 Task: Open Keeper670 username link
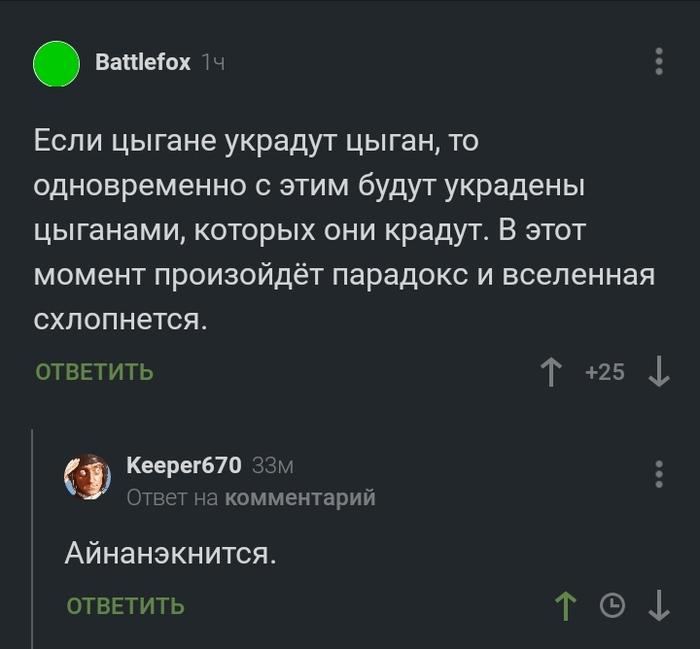[x=184, y=465]
